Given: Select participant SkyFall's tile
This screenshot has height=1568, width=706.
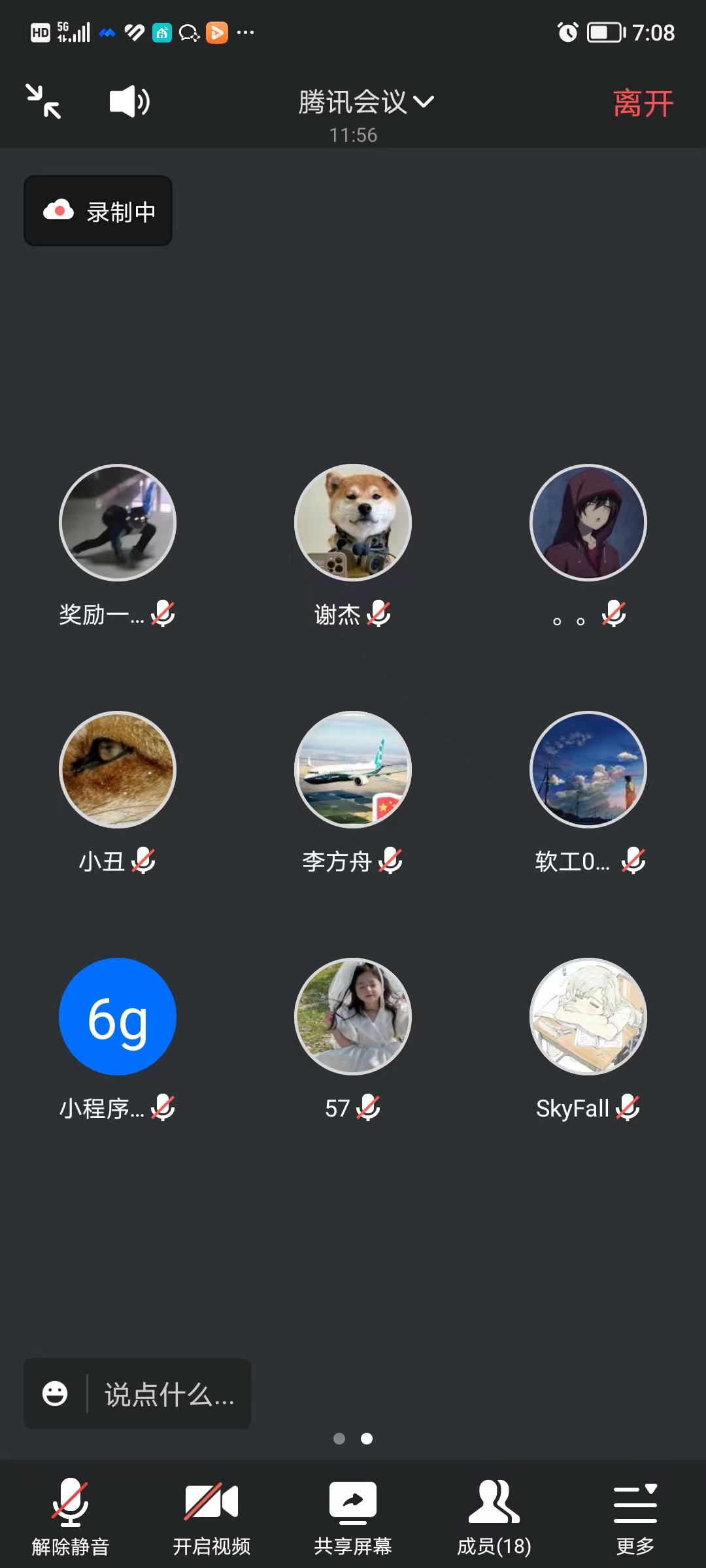Looking at the screenshot, I should tap(588, 1017).
